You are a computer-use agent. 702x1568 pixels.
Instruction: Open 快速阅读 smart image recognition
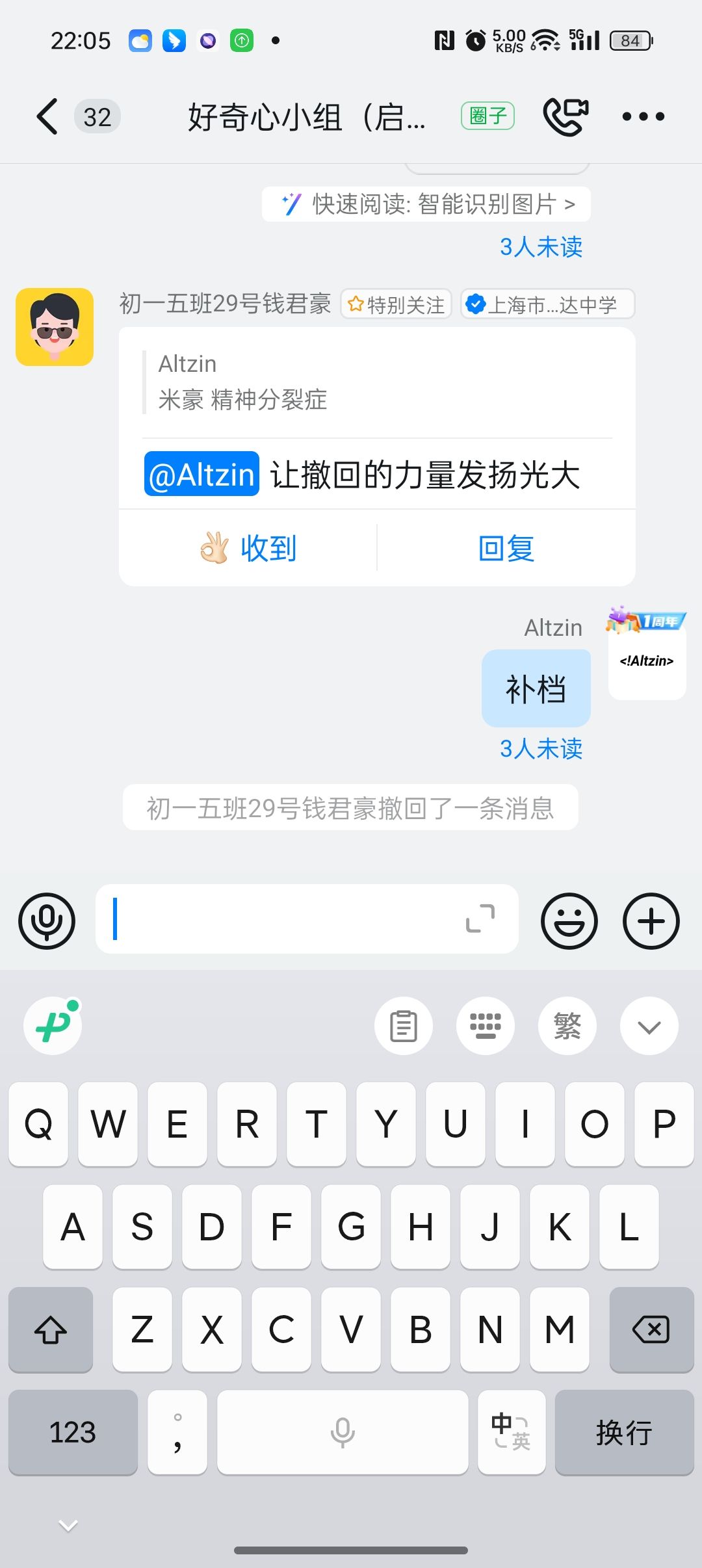pos(426,204)
